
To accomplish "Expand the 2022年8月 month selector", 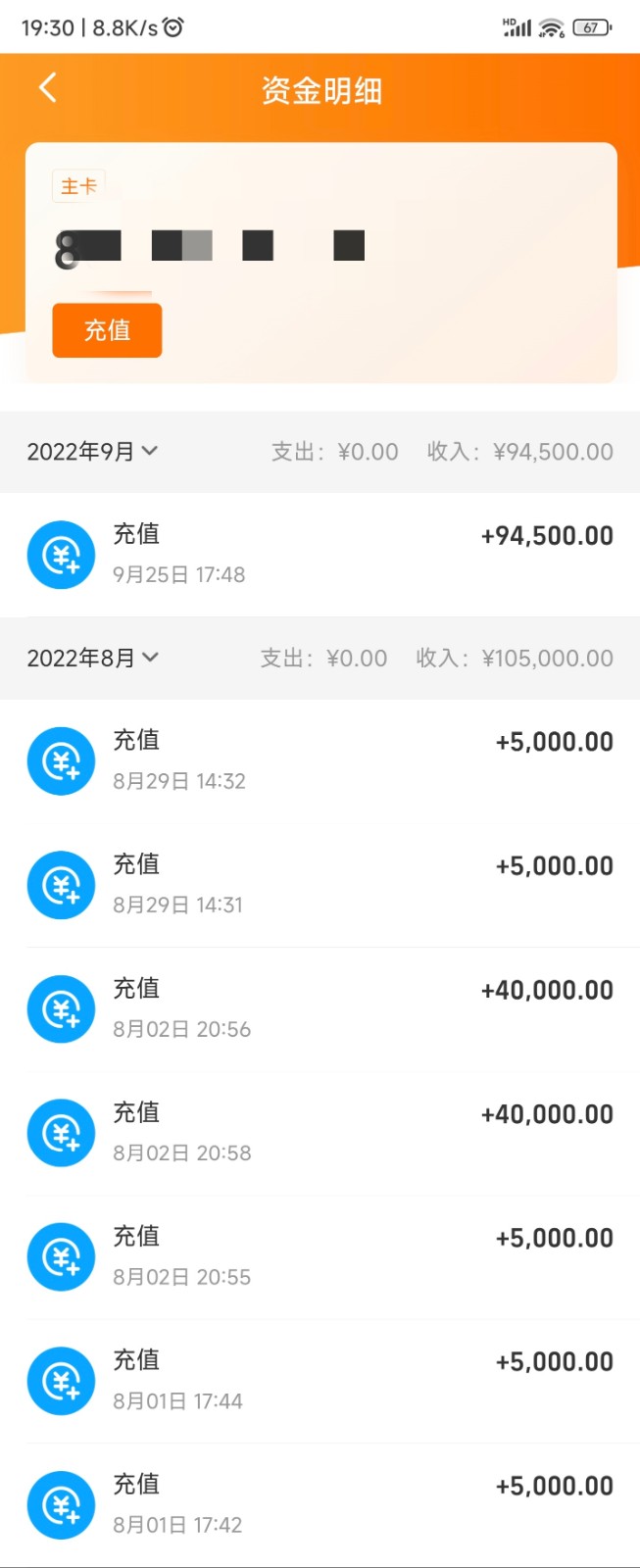I will click(92, 658).
